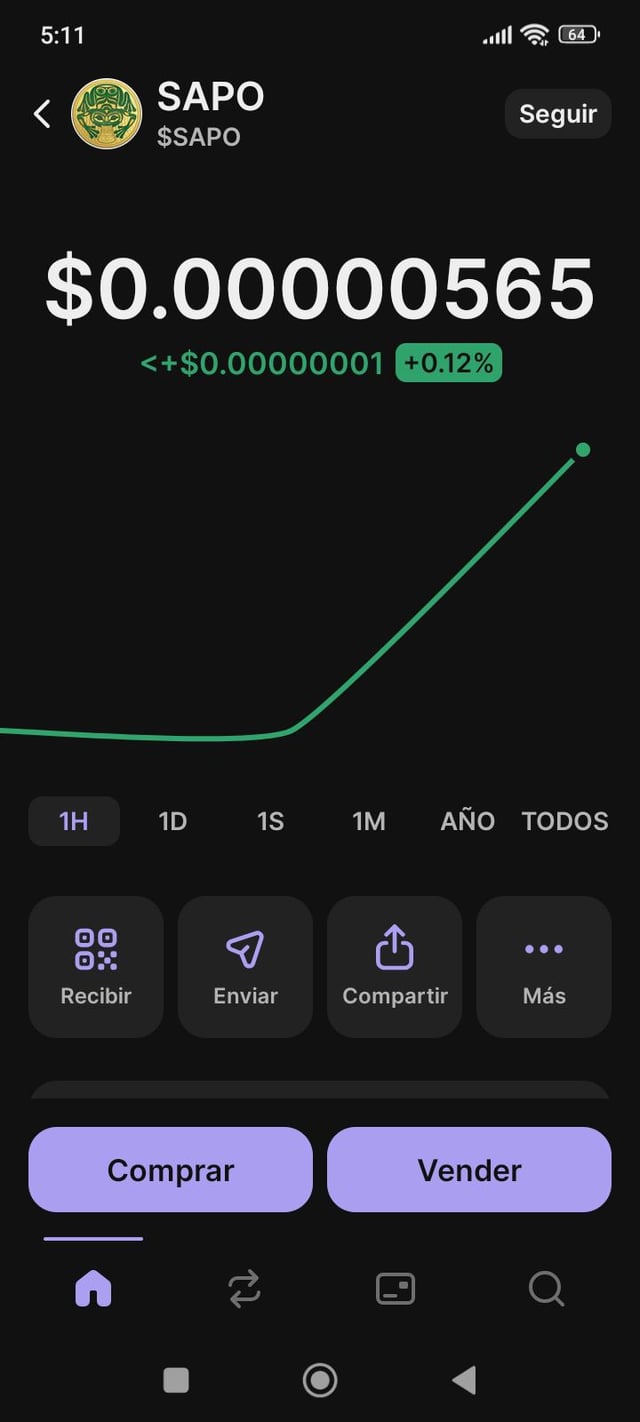
Task: Show the 1M chart range
Action: 368,821
